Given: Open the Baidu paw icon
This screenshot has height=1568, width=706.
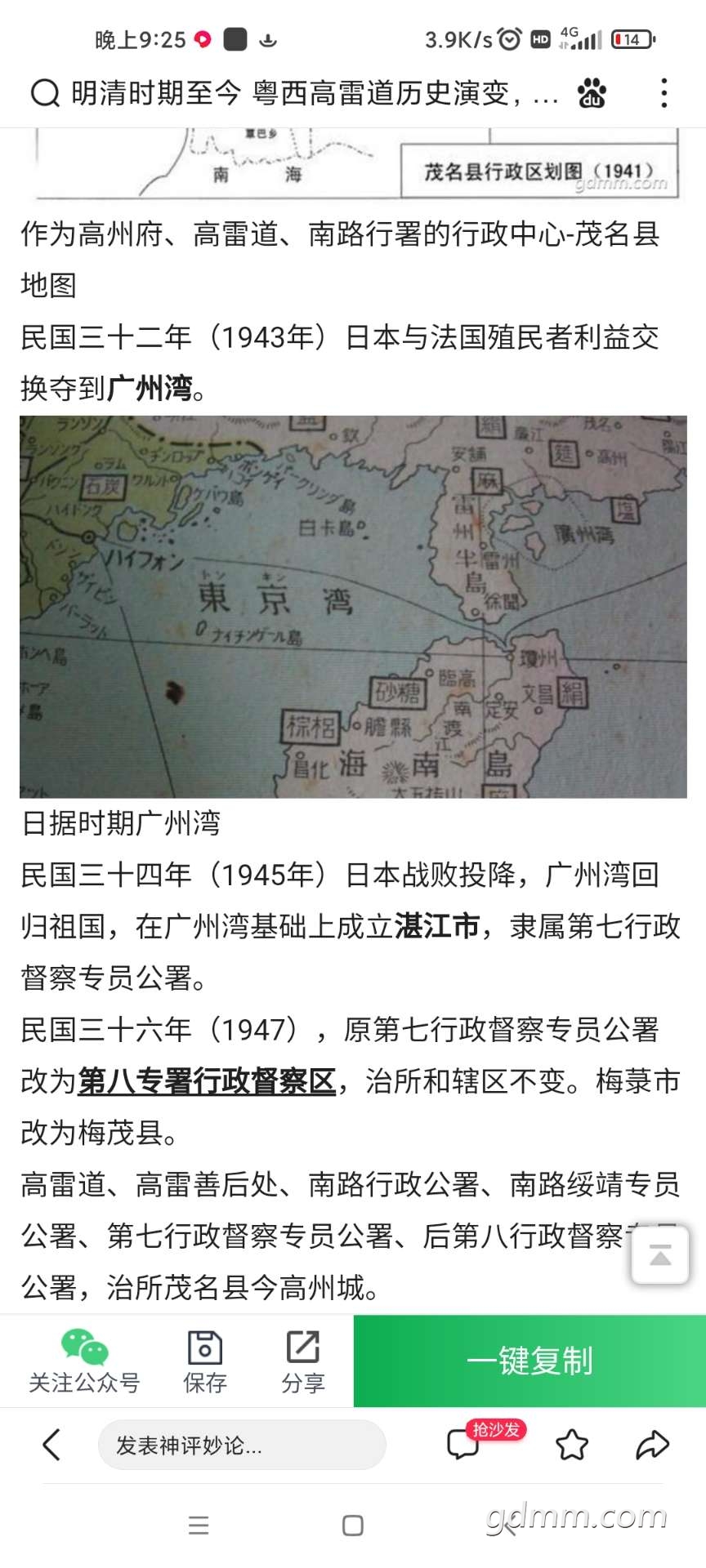Looking at the screenshot, I should coord(592,93).
